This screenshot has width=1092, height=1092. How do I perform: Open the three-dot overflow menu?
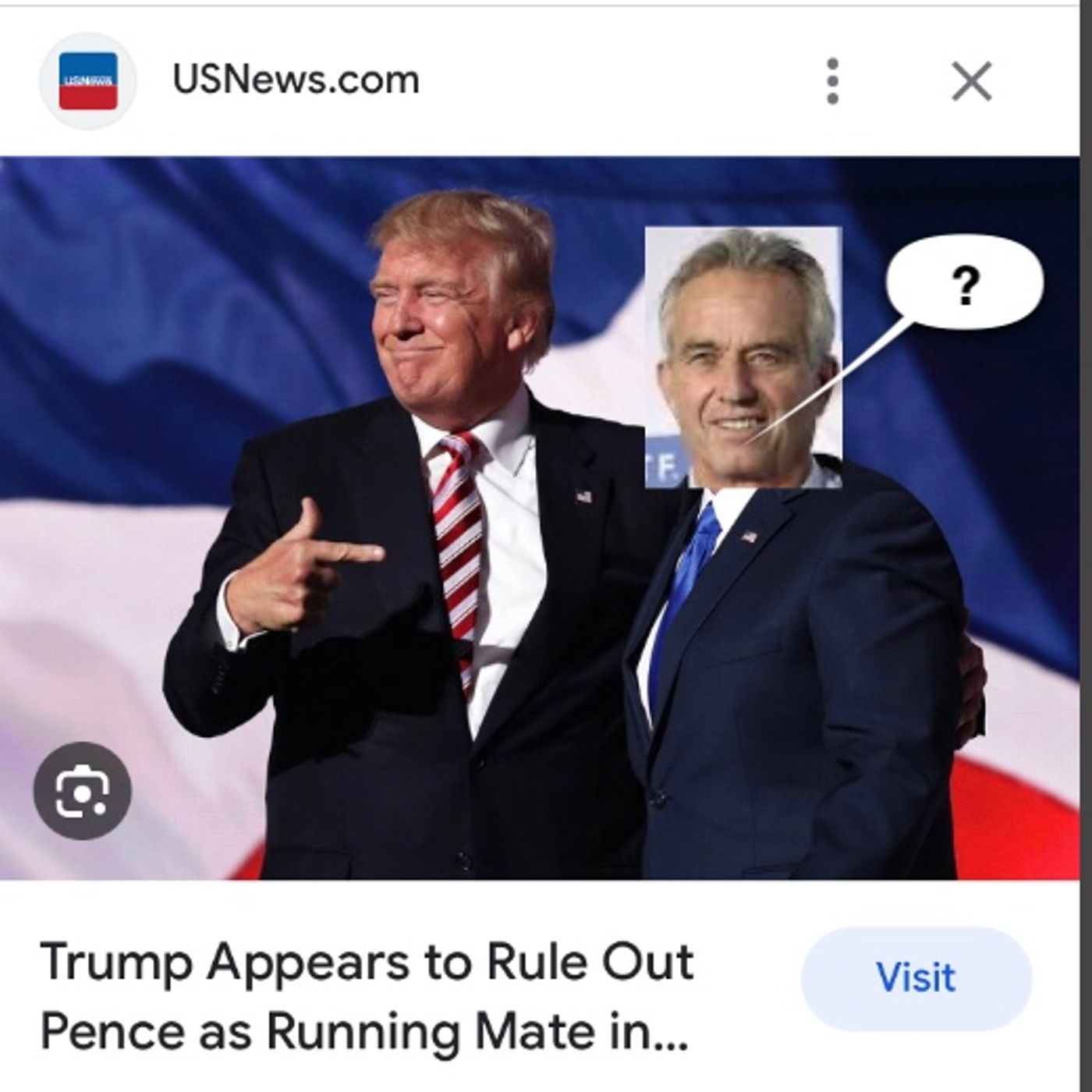point(832,80)
